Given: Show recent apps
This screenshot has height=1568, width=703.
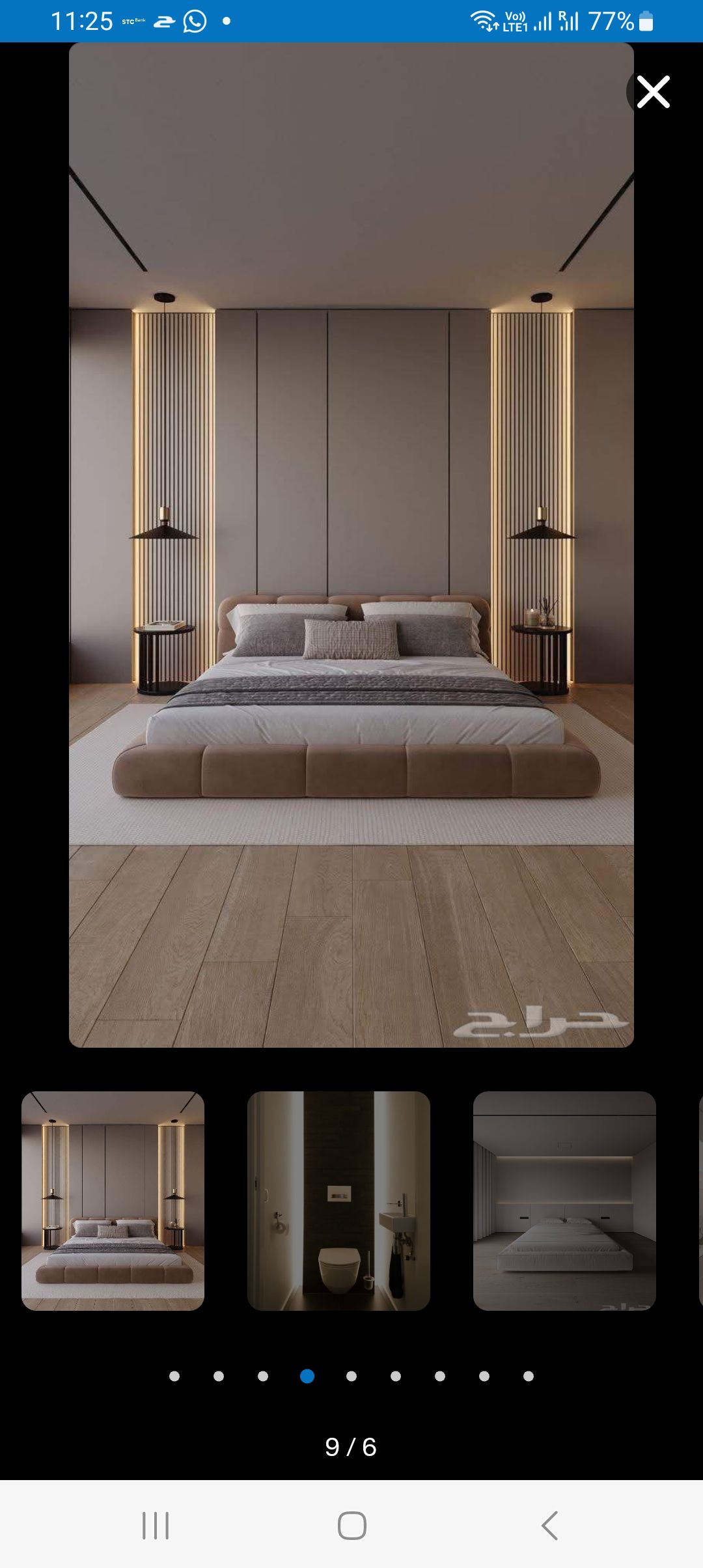Looking at the screenshot, I should coord(156,1525).
